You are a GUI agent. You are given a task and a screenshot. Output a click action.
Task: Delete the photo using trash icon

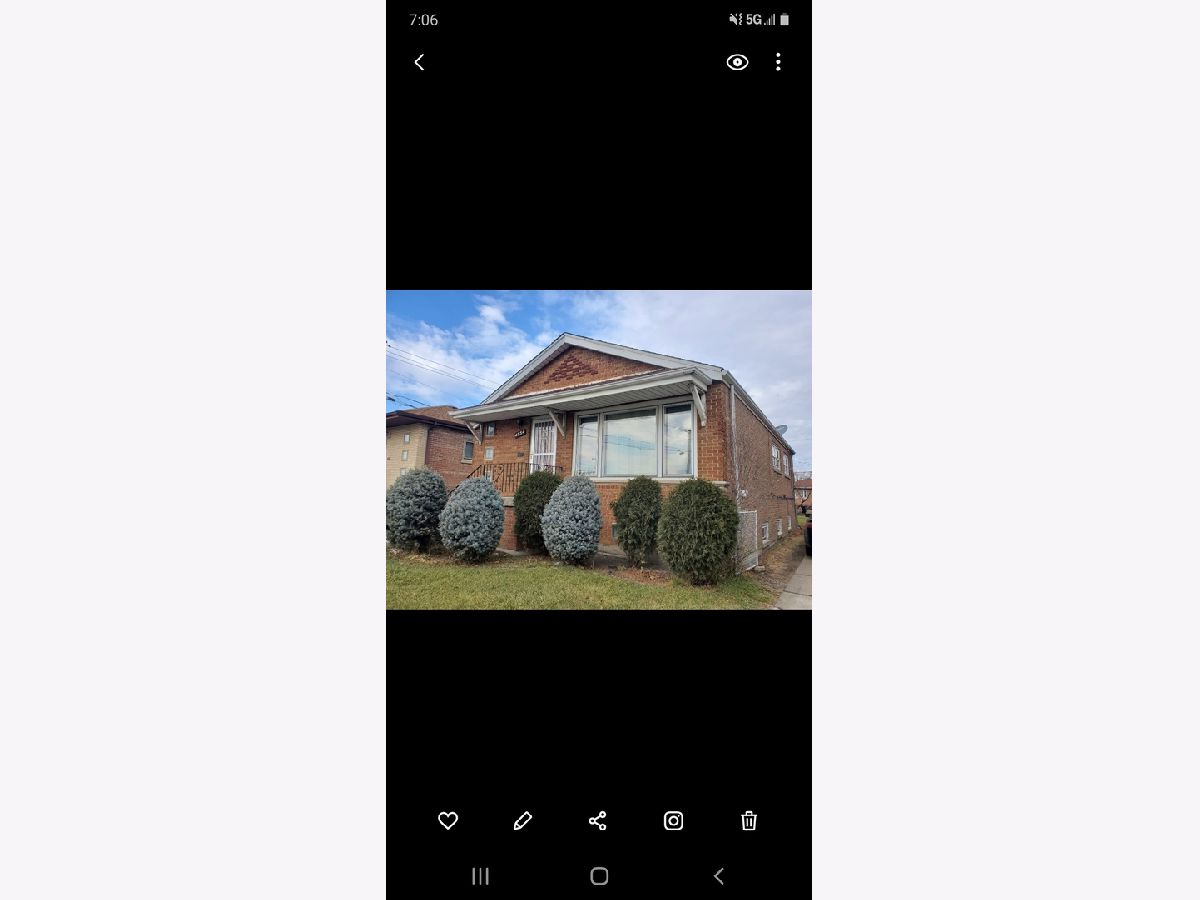(749, 821)
